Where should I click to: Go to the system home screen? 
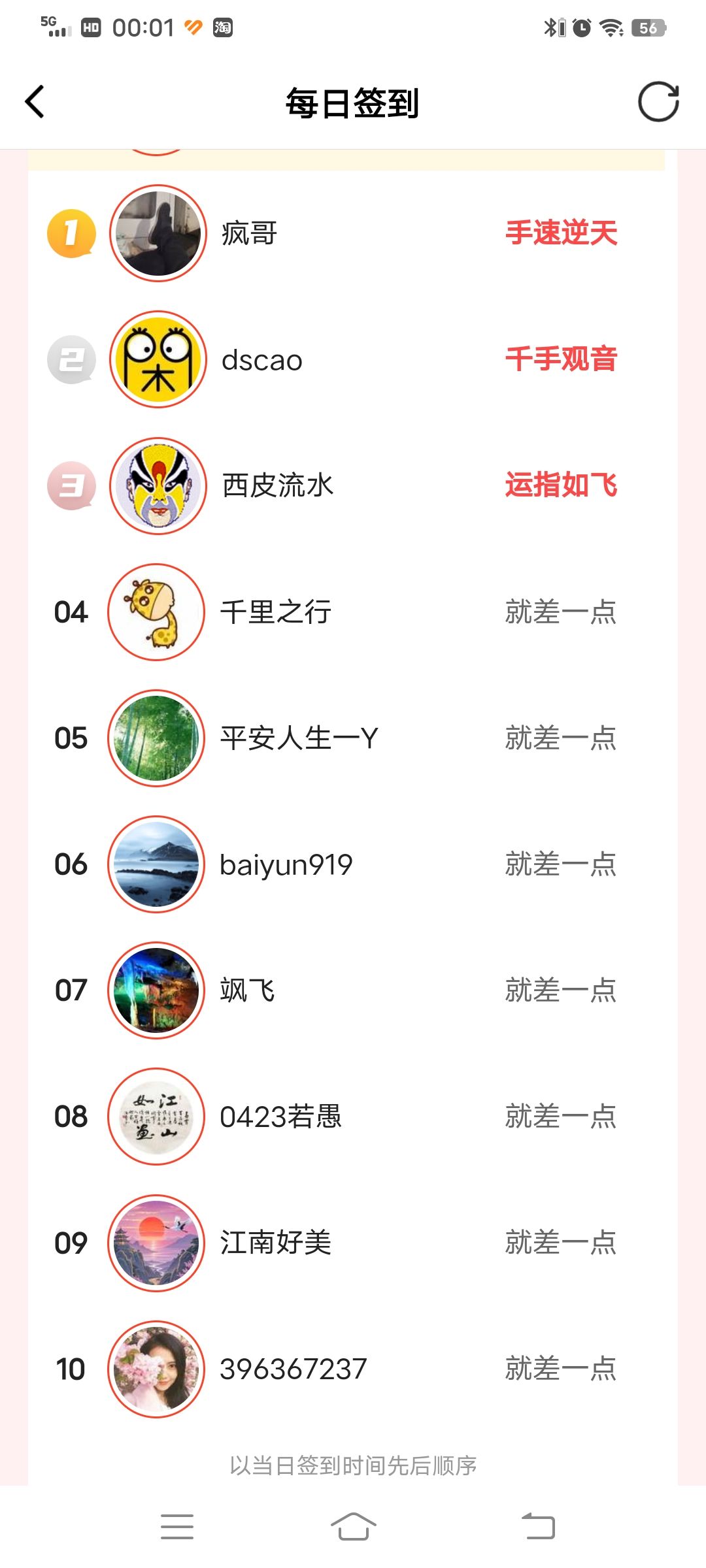click(353, 1527)
